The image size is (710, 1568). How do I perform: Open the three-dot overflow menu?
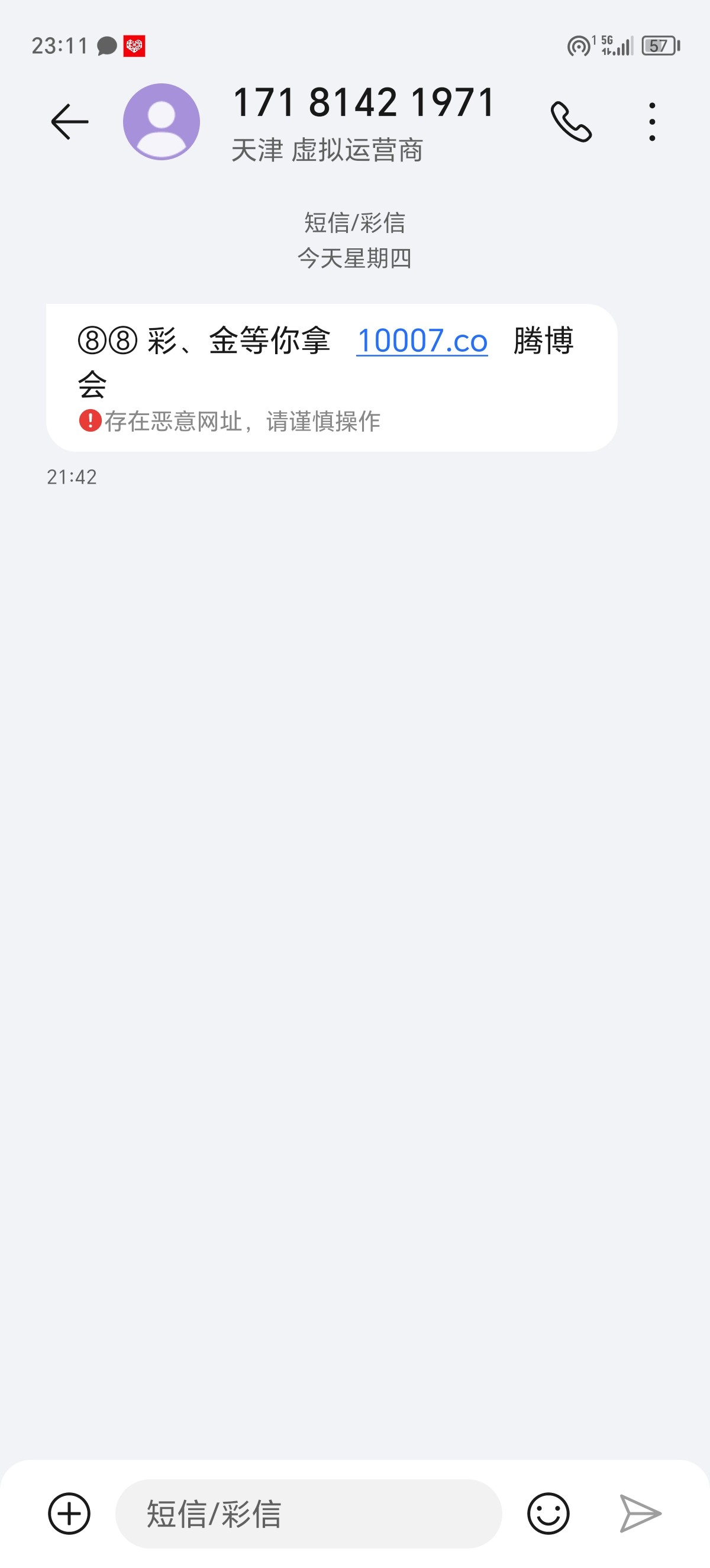(x=652, y=122)
